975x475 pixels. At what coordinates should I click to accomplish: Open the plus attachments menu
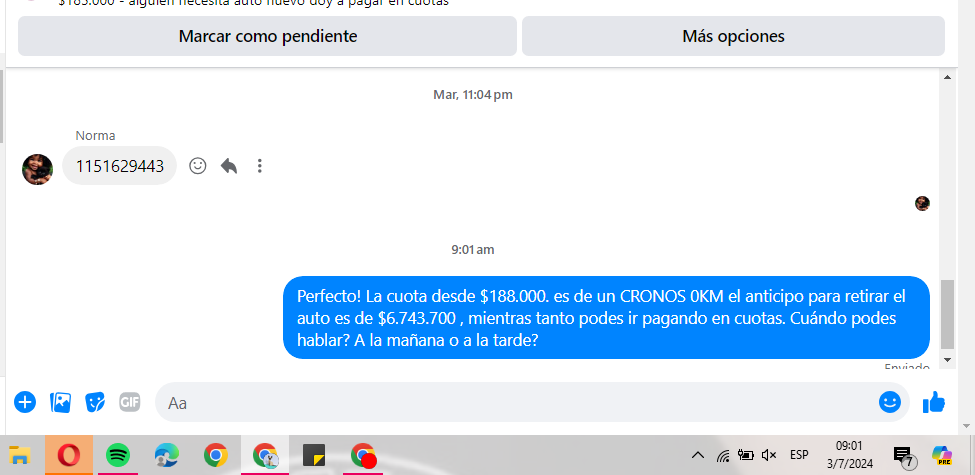click(x=25, y=402)
